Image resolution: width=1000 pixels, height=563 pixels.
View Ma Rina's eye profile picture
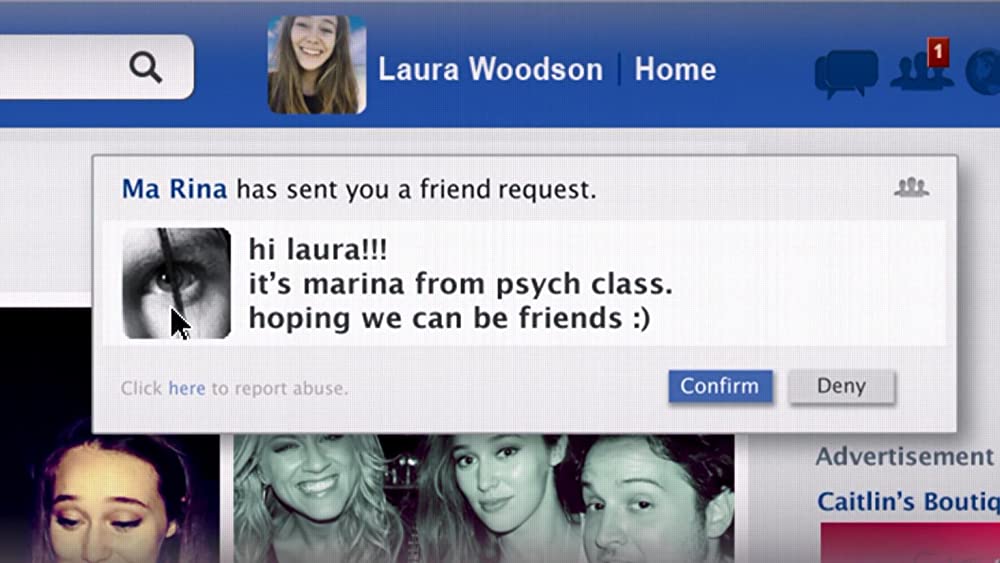(x=177, y=283)
